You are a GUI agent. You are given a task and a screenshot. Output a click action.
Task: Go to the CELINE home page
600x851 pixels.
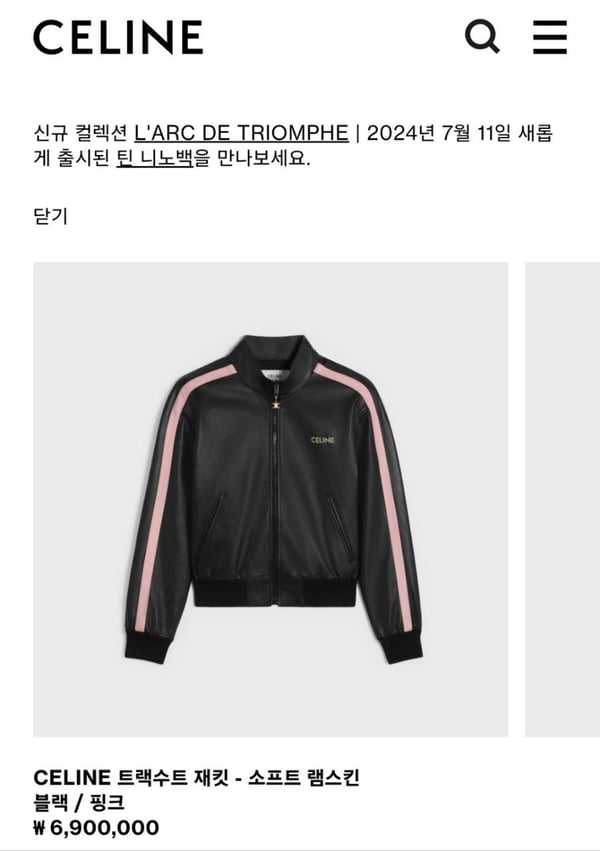(x=118, y=38)
